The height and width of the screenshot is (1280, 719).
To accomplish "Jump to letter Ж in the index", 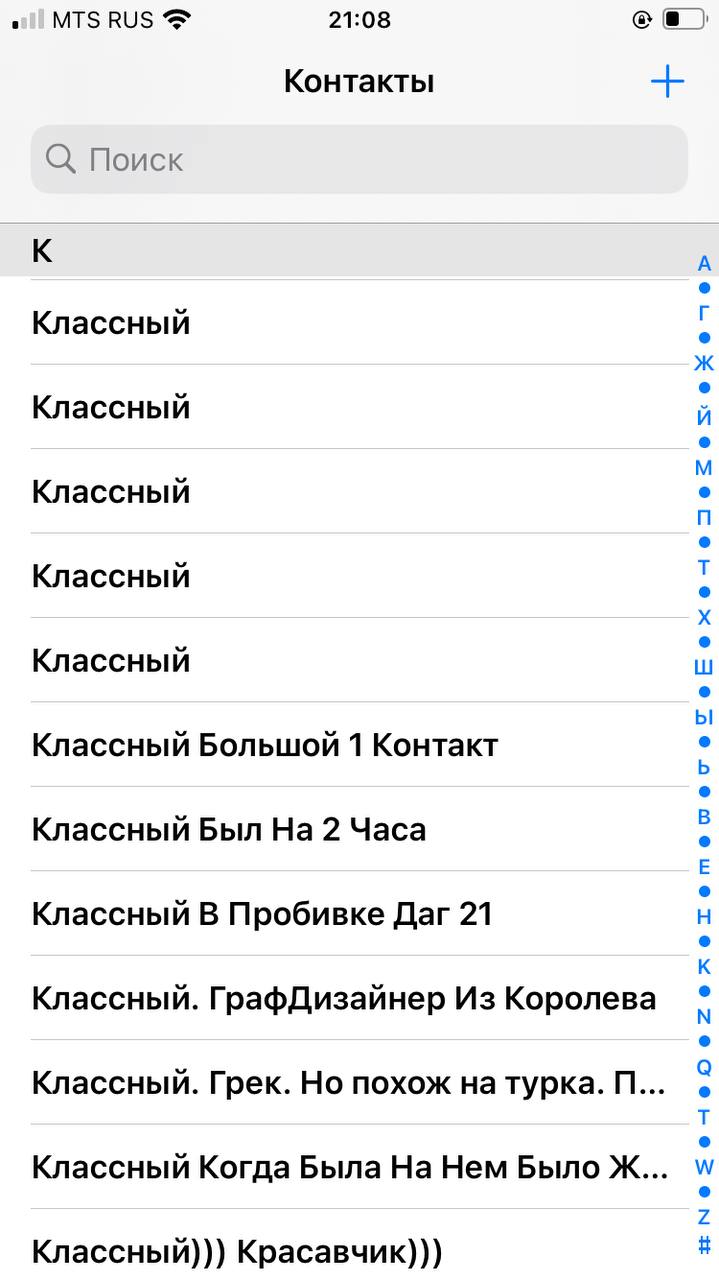I will tap(704, 363).
